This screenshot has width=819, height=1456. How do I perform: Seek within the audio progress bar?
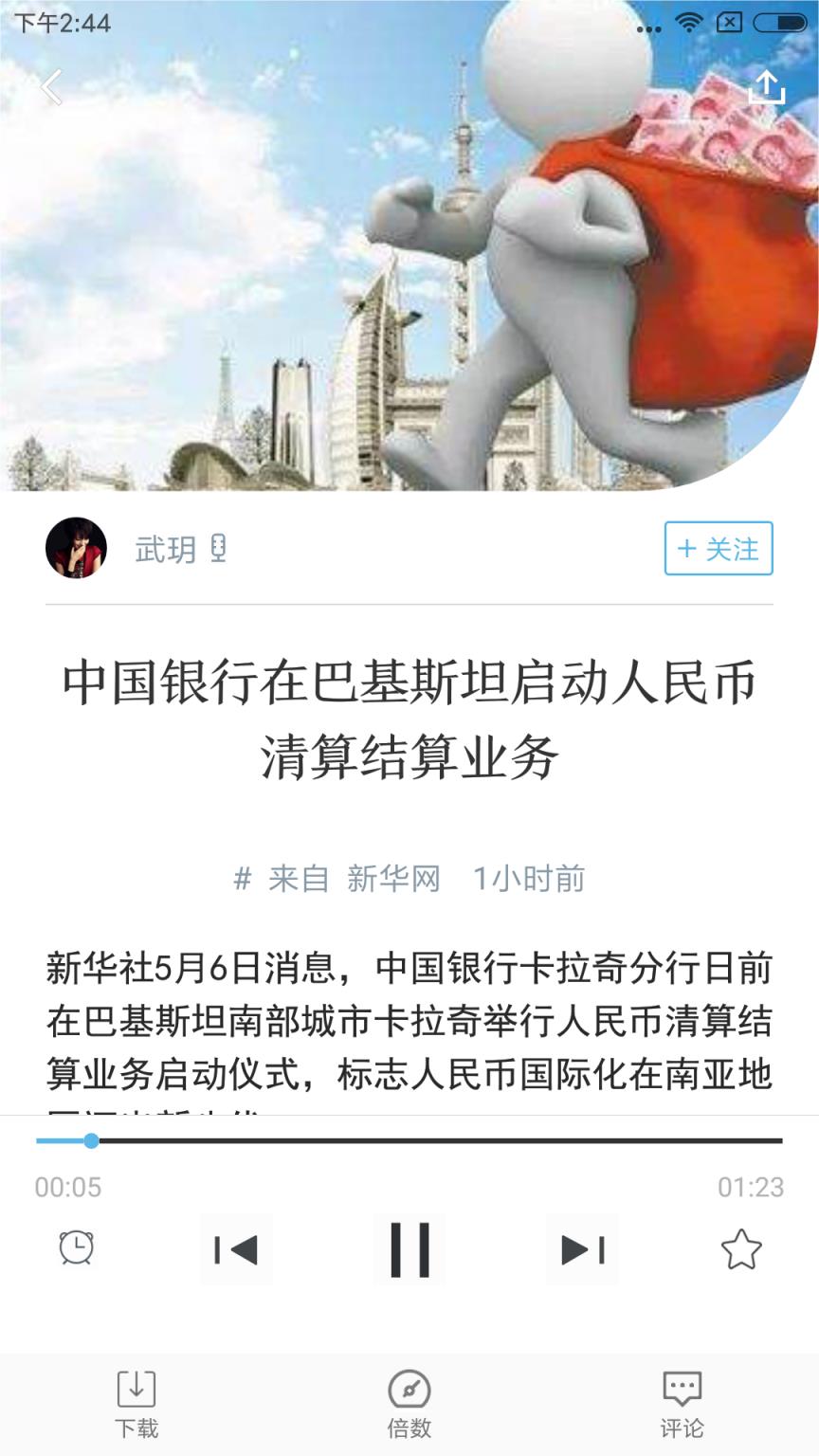(x=409, y=1140)
